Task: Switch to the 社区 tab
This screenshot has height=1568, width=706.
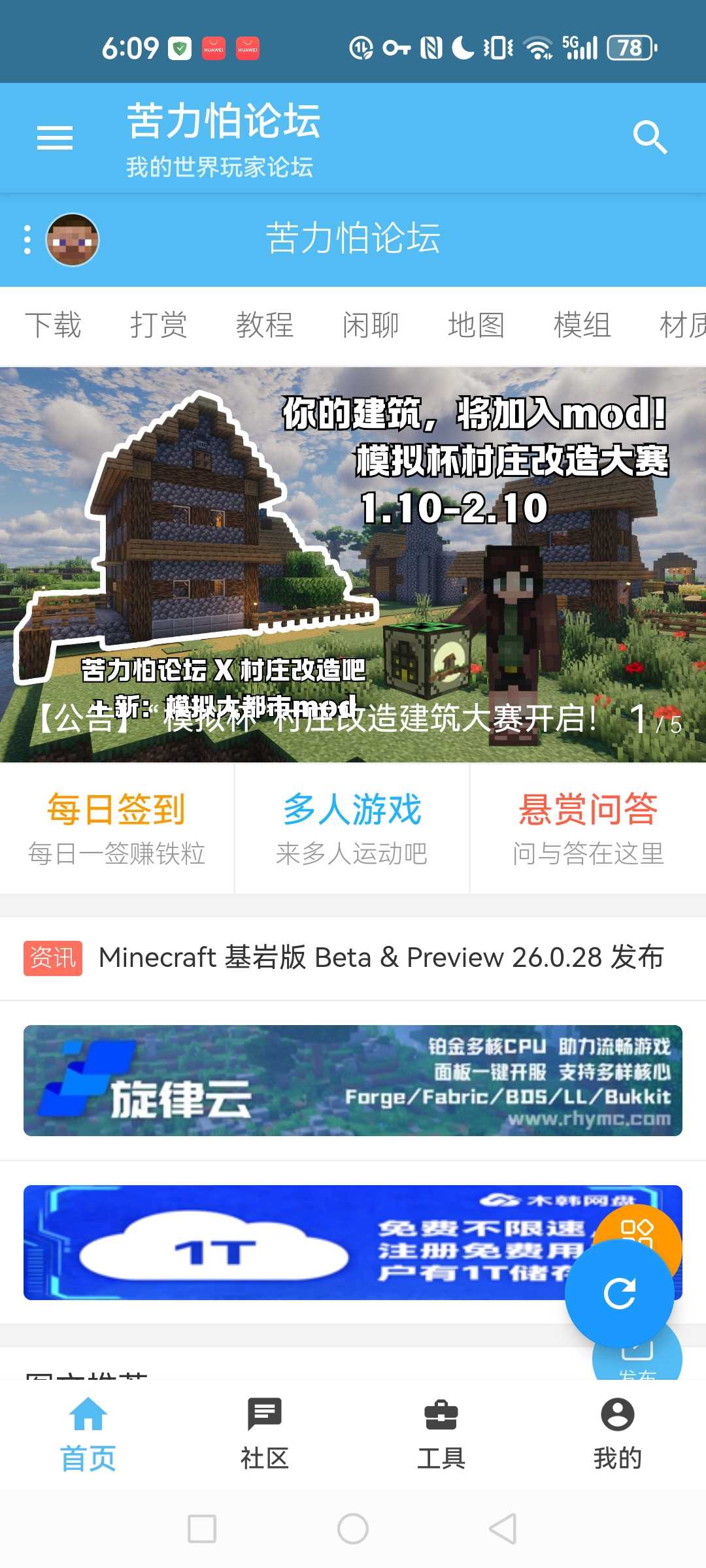Action: (x=265, y=1434)
